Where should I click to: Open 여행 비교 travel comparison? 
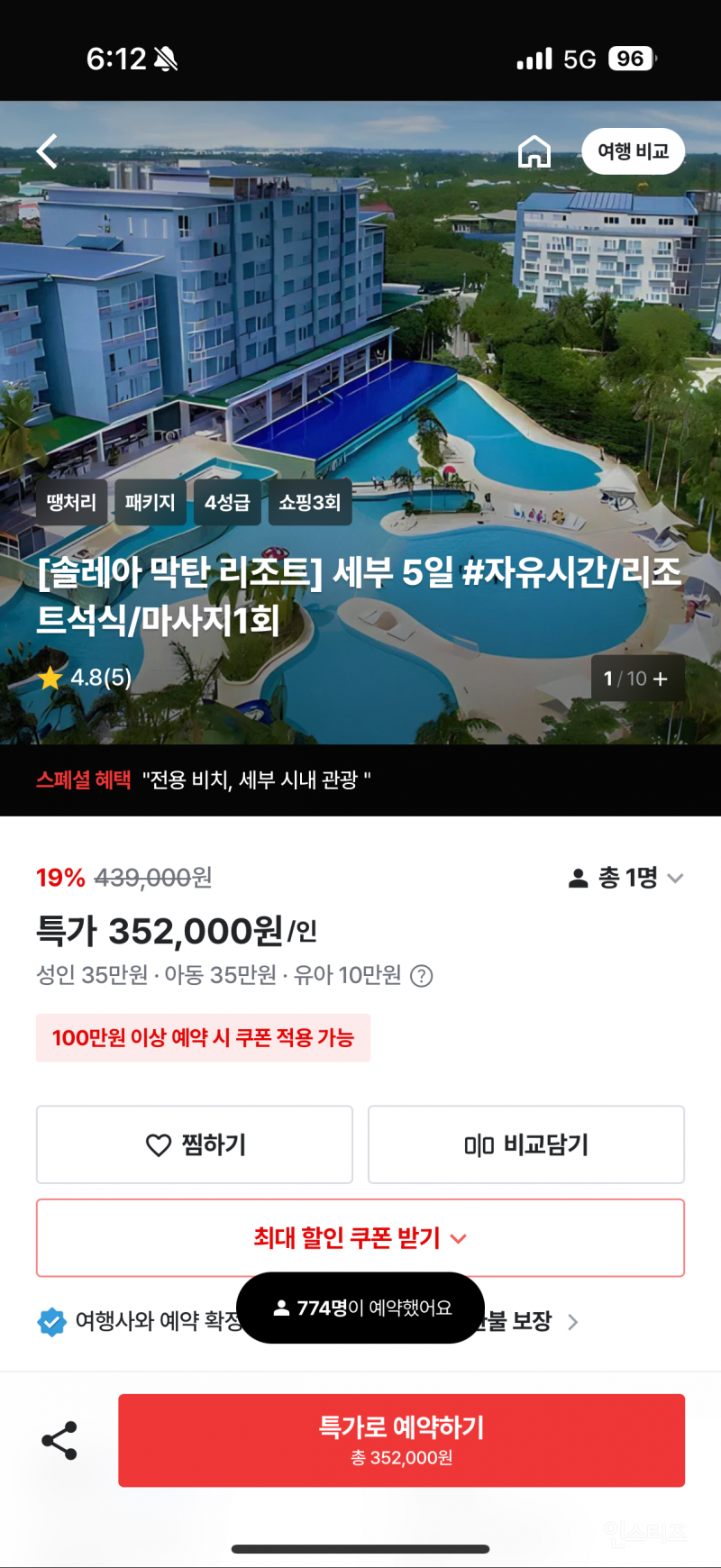coord(633,151)
